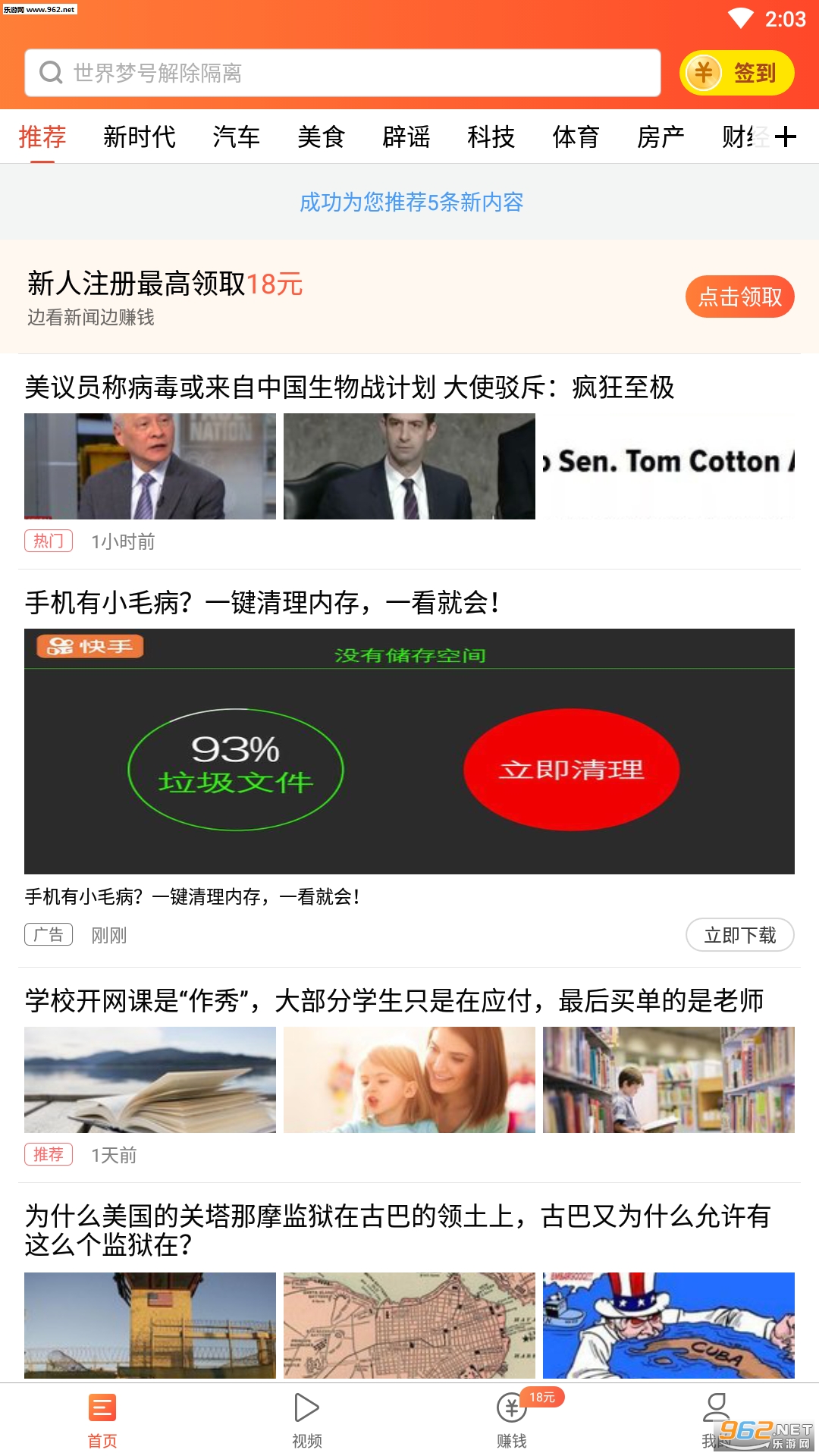Claim the reward with 点击领取
Viewport: 819px width, 1456px height.
739,297
